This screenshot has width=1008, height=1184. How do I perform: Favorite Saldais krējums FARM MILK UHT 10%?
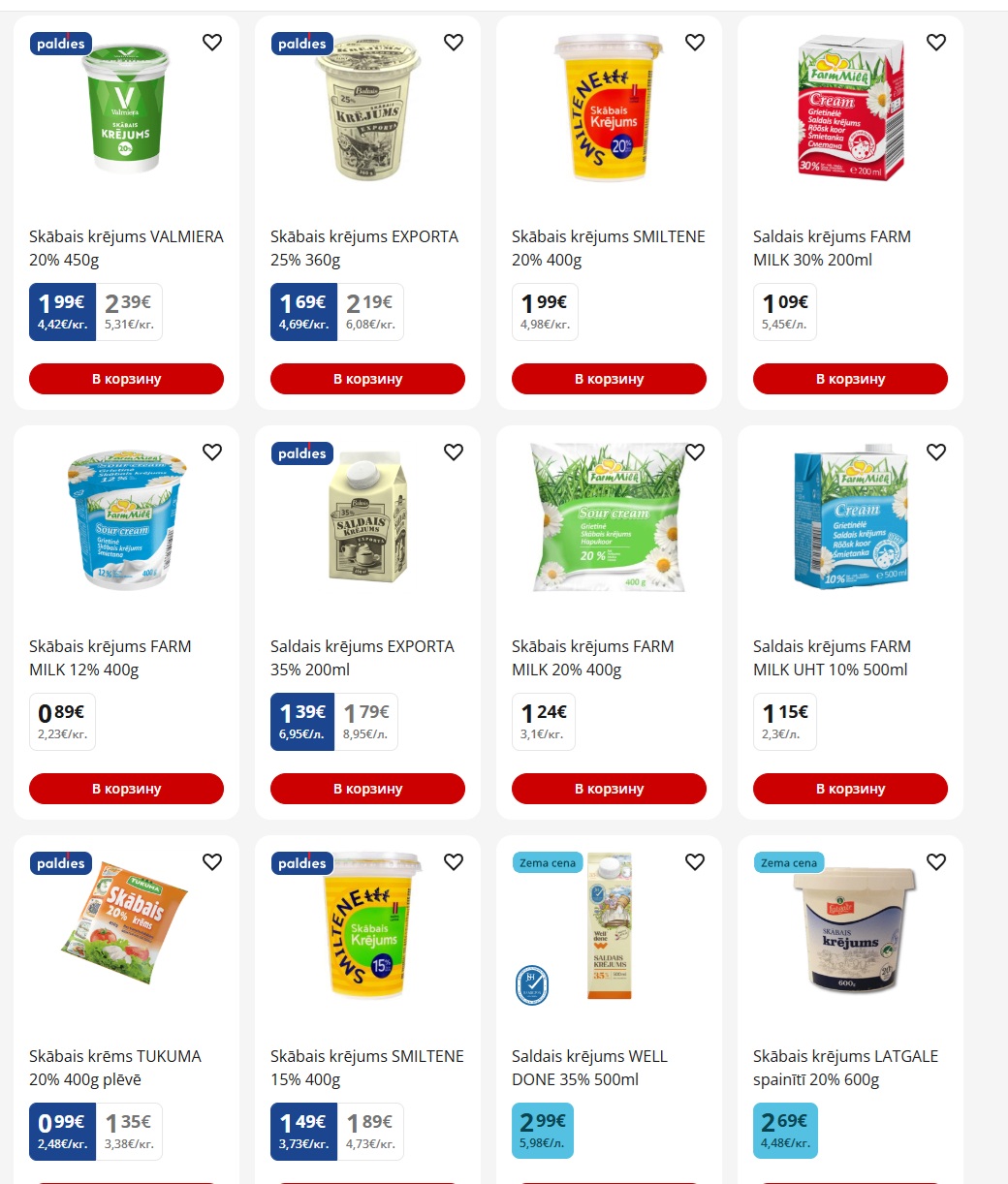click(x=936, y=452)
